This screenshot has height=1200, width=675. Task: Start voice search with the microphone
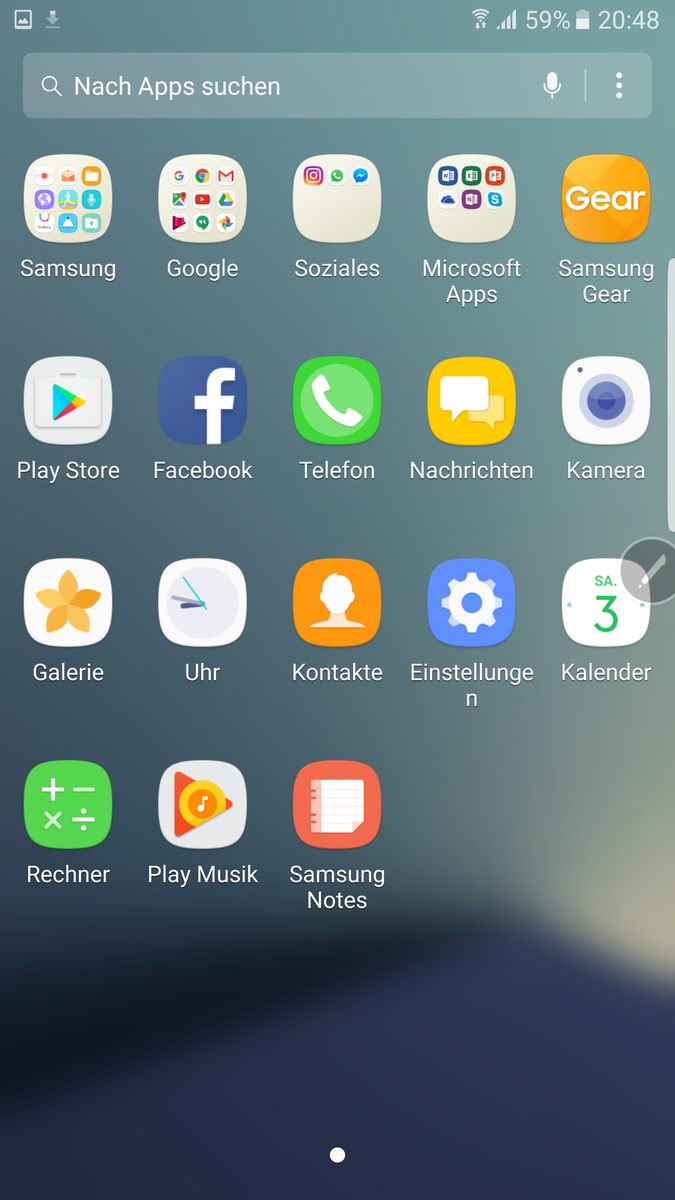552,86
